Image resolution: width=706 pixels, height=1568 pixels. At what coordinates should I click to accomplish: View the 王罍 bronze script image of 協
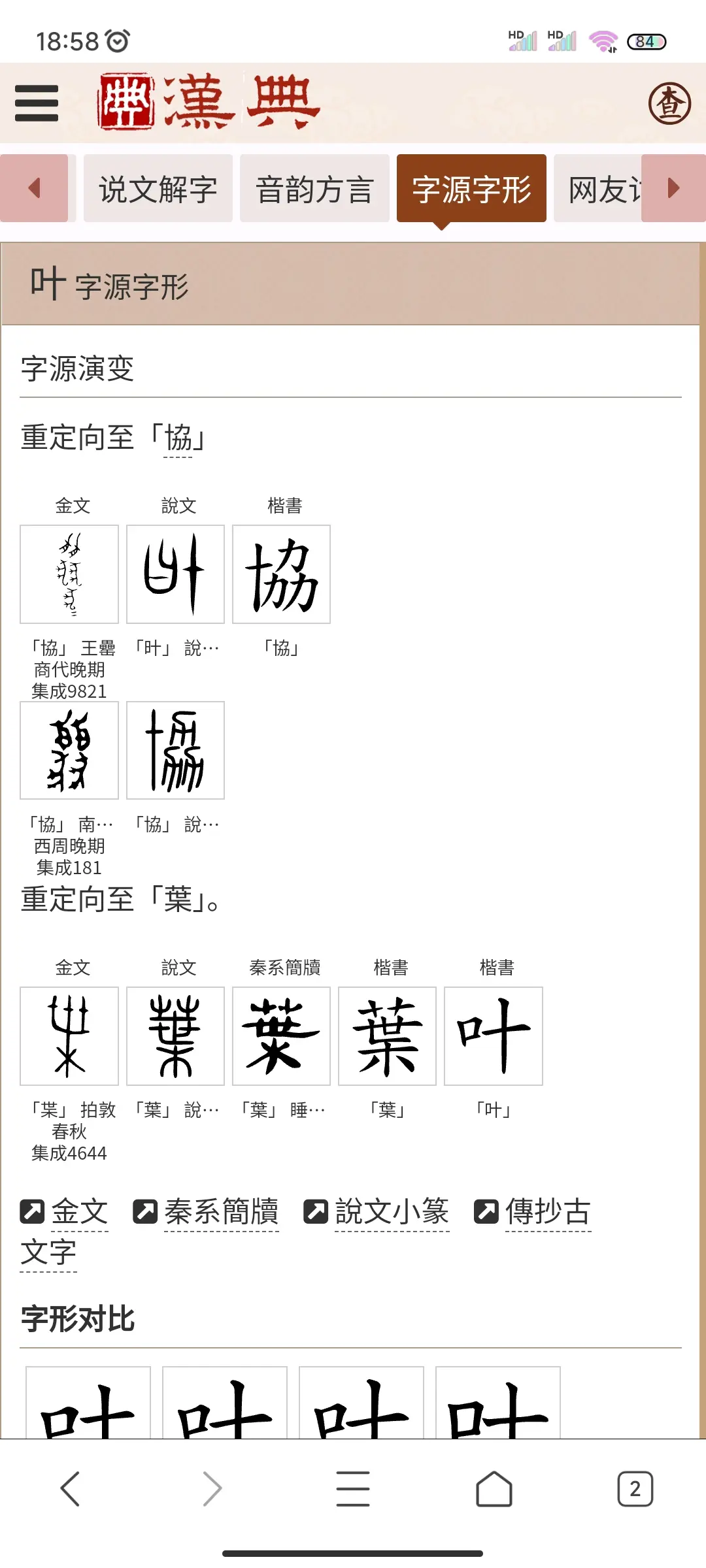tap(69, 574)
